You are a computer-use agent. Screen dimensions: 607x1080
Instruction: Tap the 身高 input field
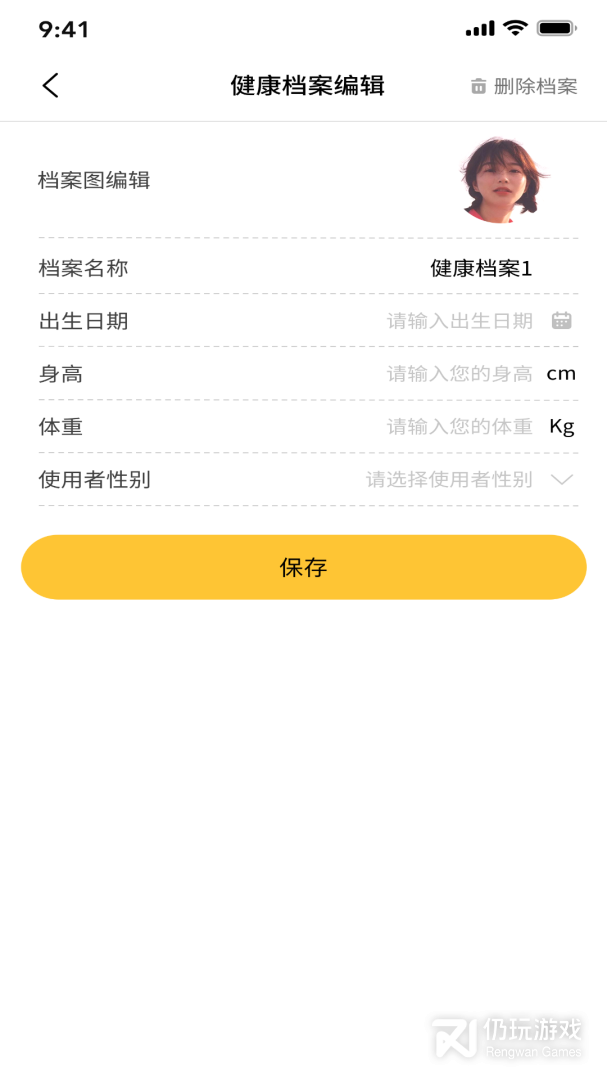tap(460, 374)
